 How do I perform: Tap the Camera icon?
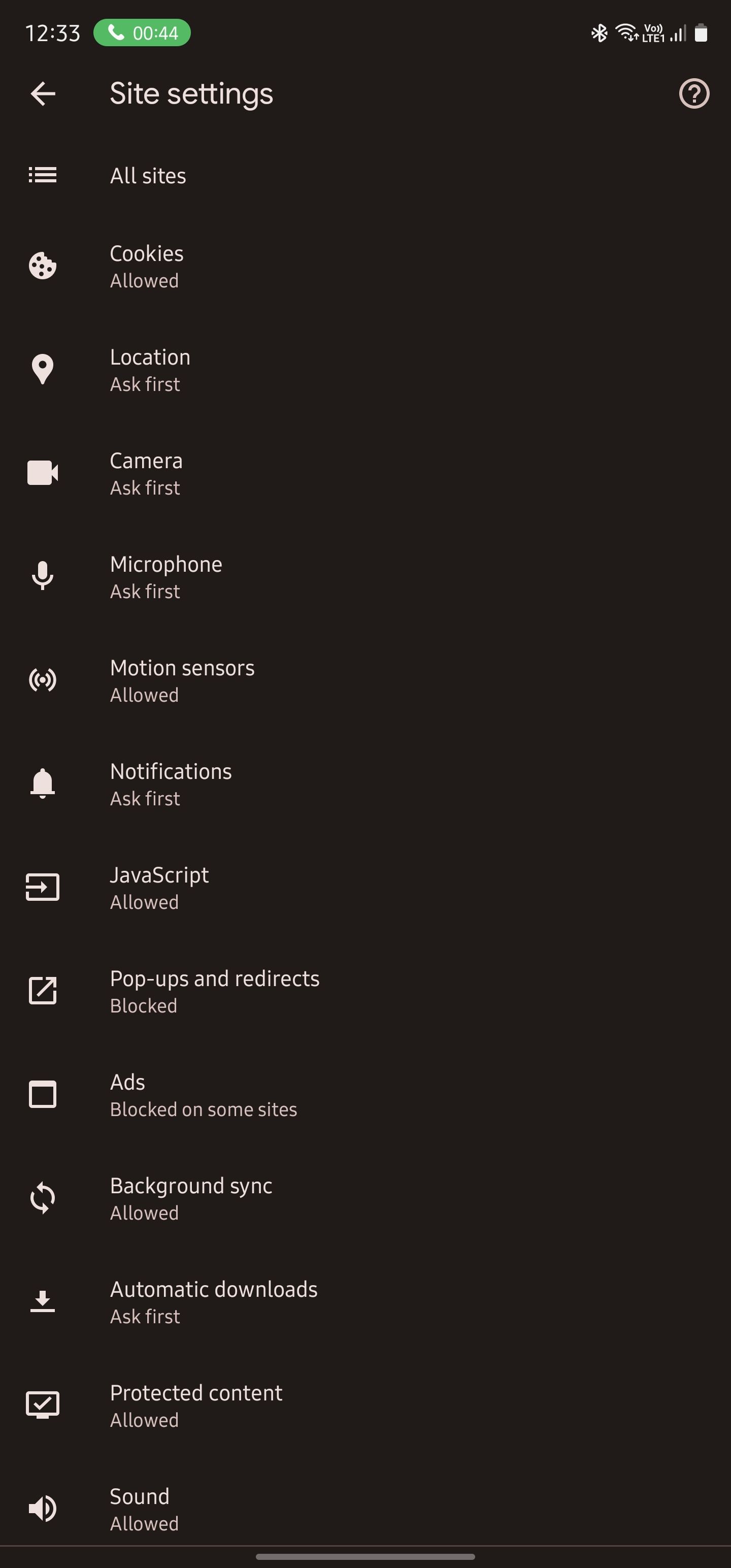point(42,473)
